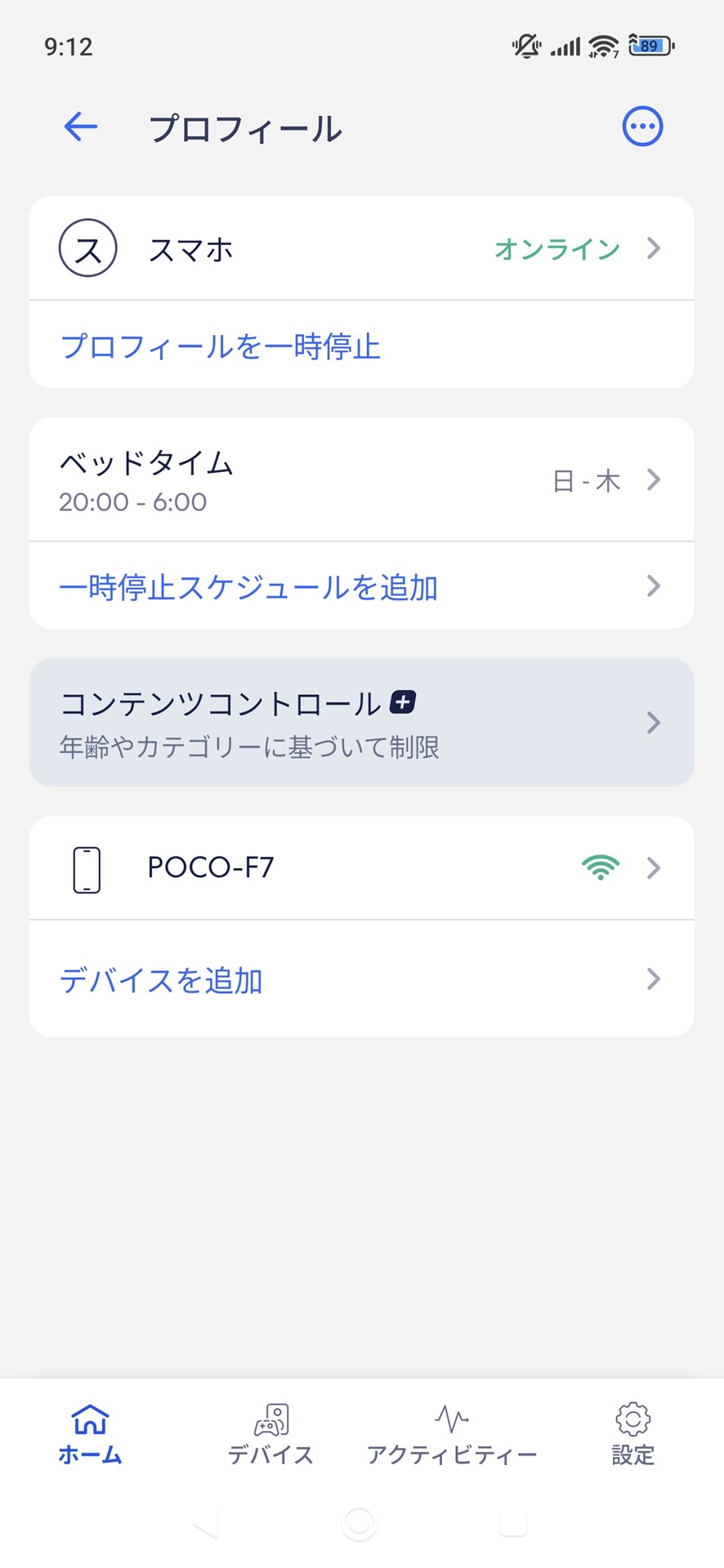This screenshot has width=724, height=1568.
Task: Open the 設定 settings gear icon
Action: (631, 1433)
